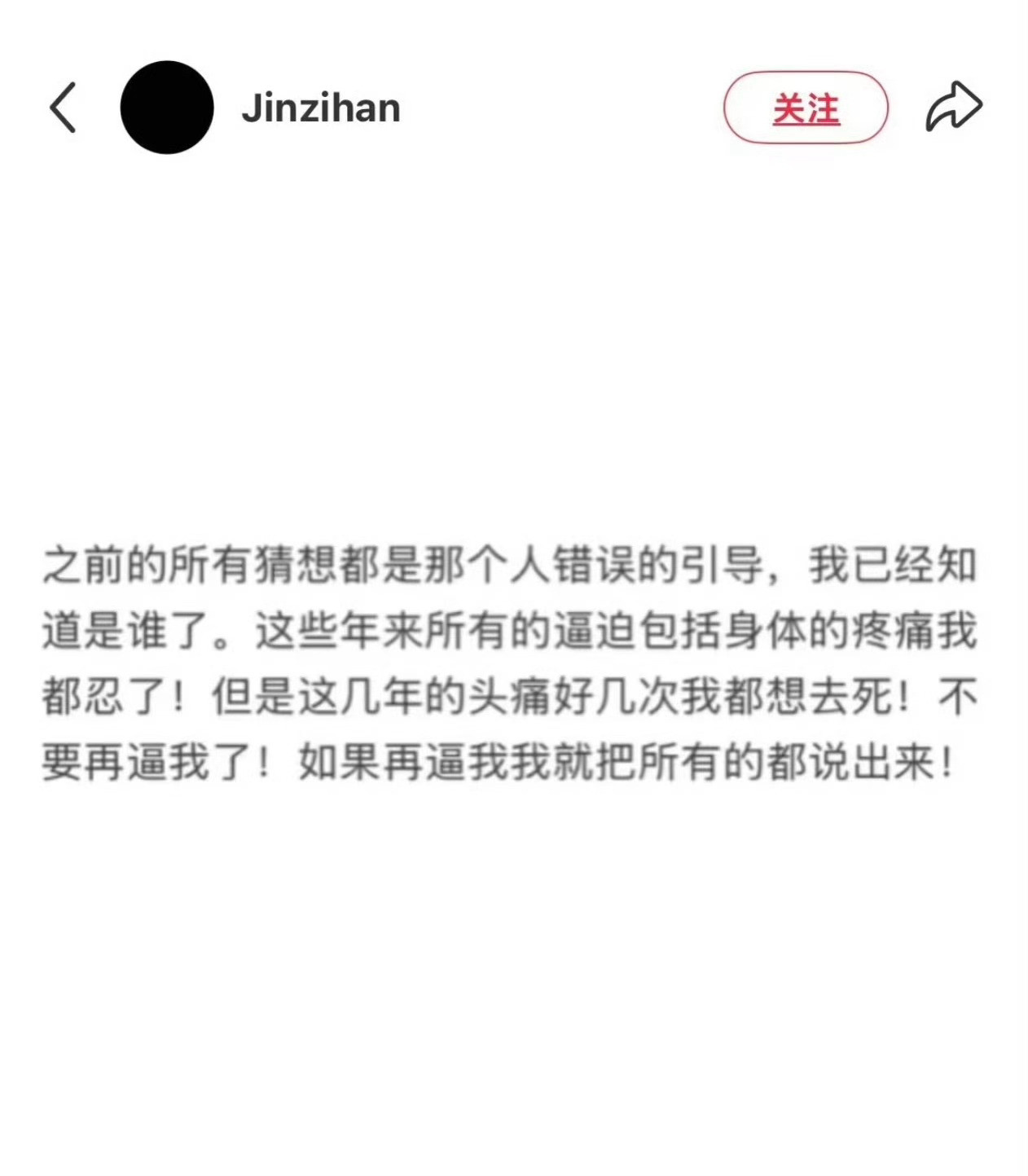1028x1176 pixels.
Task: Select the post header bar area
Action: (513, 107)
